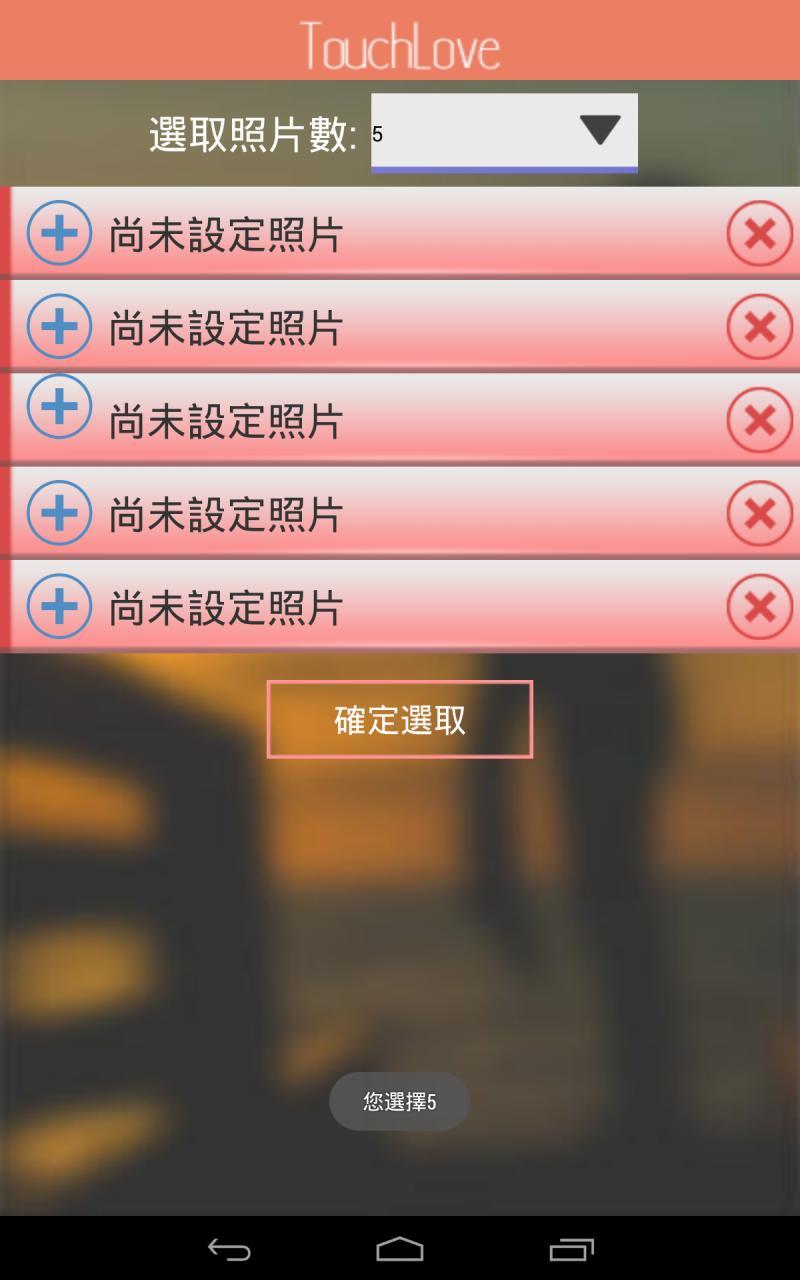Tap the plus icon in the third photo row

[x=59, y=406]
